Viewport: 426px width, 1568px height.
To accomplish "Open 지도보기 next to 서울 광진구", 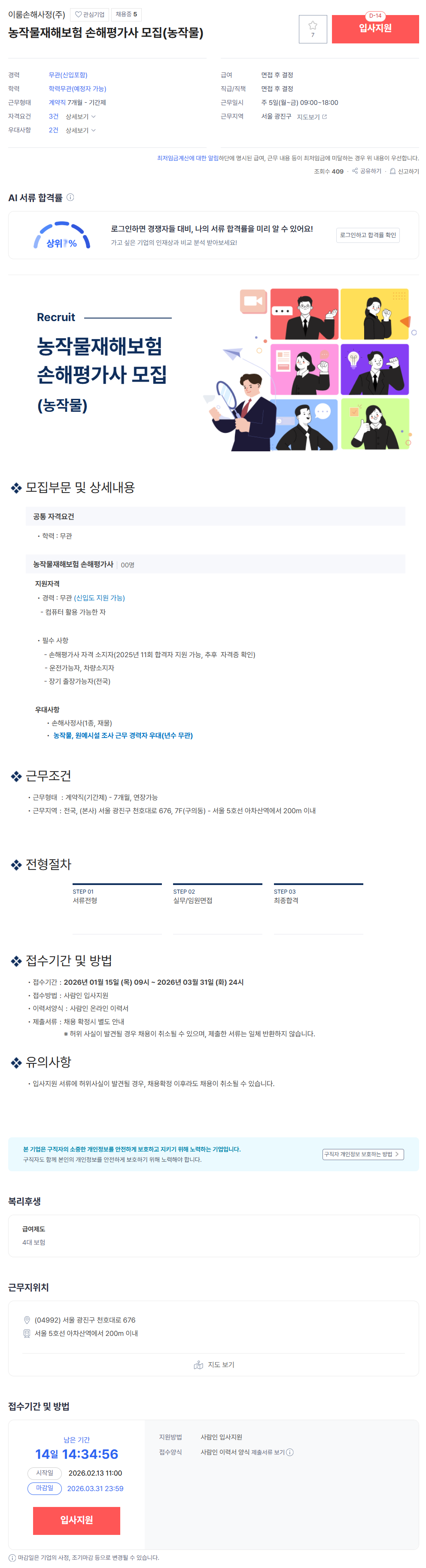I will click(x=312, y=117).
